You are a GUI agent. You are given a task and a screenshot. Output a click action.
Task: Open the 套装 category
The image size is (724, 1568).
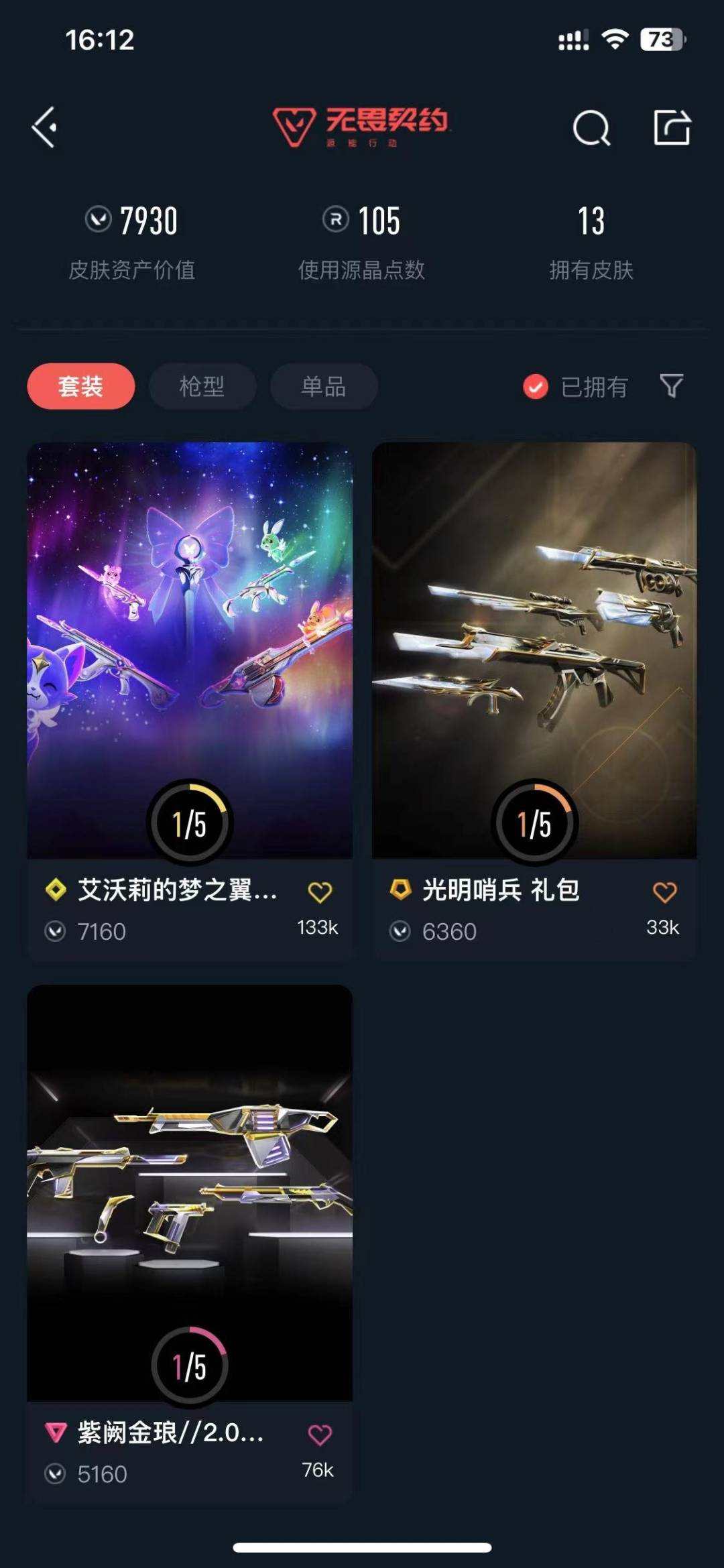[x=80, y=385]
